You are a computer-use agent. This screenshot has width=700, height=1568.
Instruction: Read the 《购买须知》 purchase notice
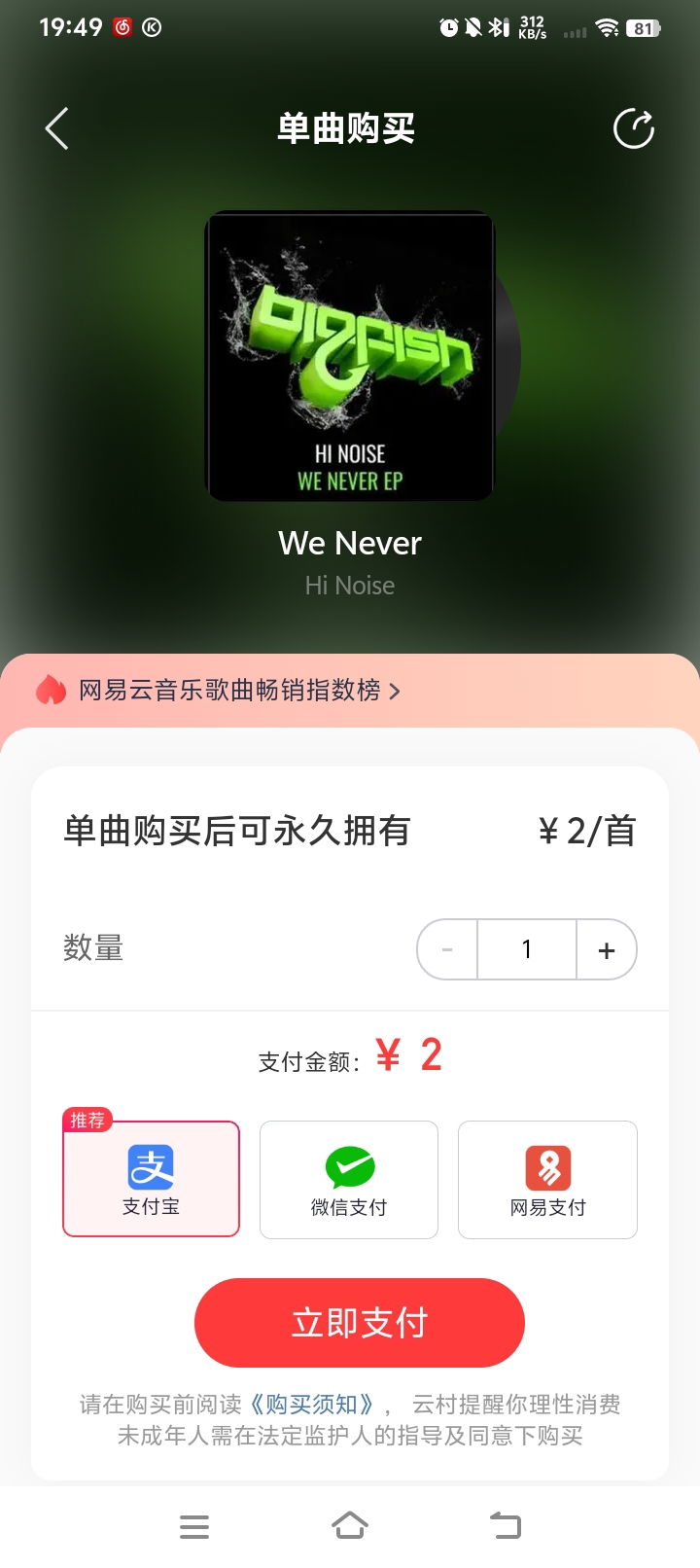pyautogui.click(x=311, y=1405)
